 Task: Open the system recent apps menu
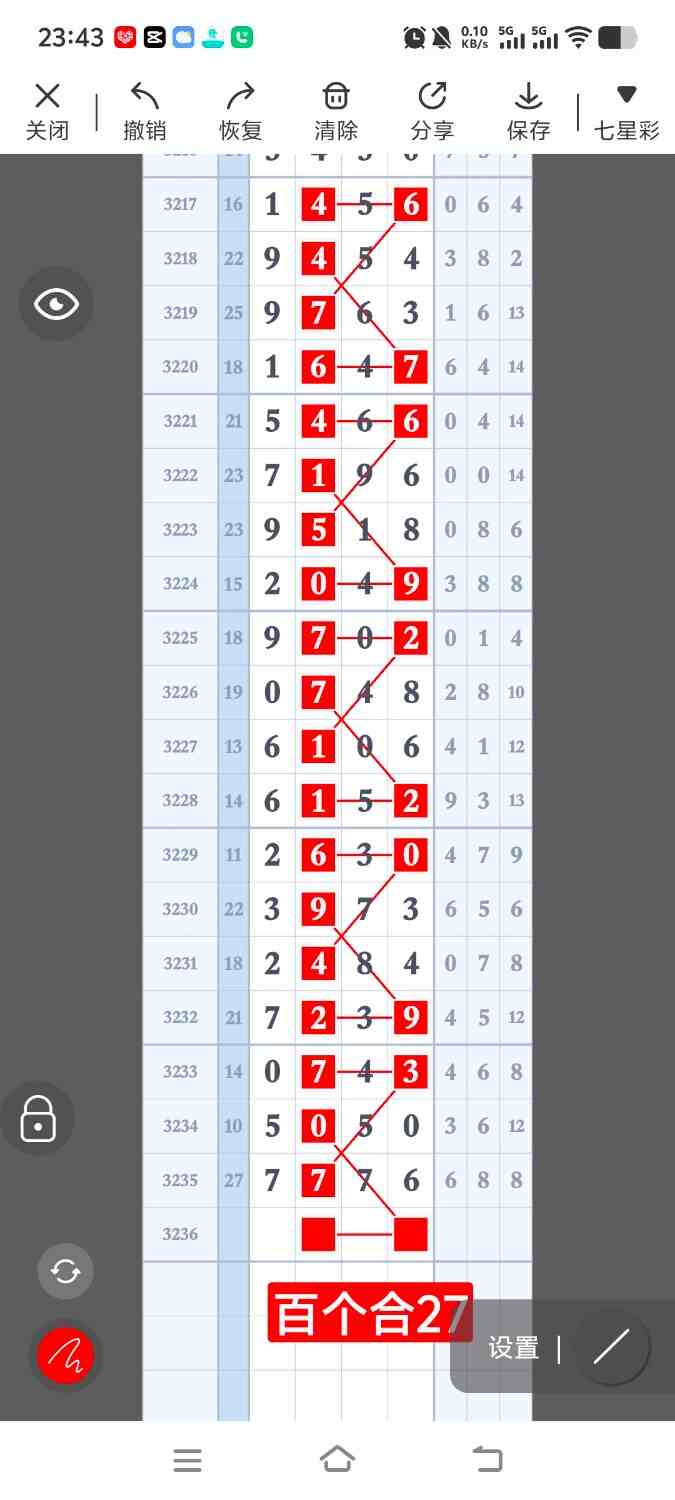pos(187,1460)
